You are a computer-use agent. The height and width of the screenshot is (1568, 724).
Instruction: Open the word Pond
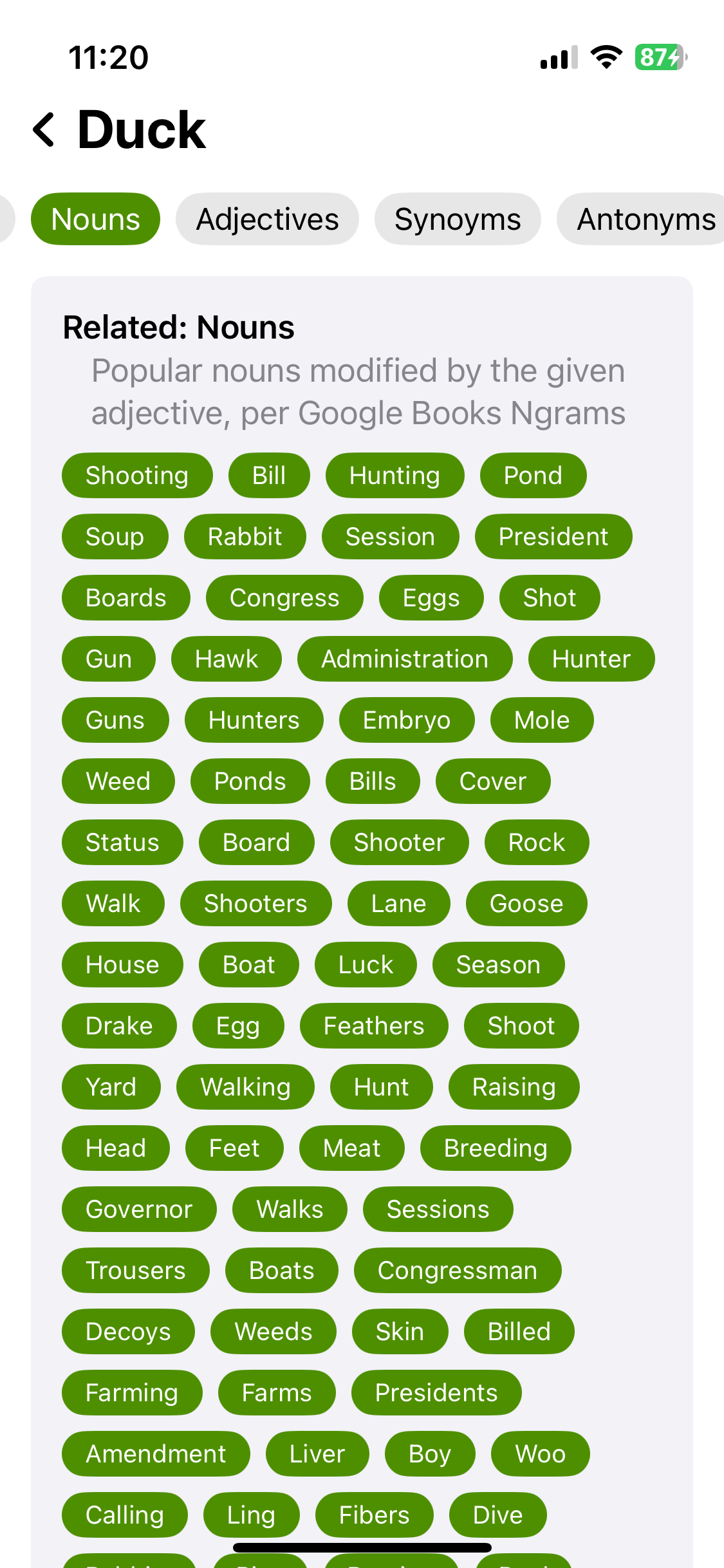tap(533, 476)
